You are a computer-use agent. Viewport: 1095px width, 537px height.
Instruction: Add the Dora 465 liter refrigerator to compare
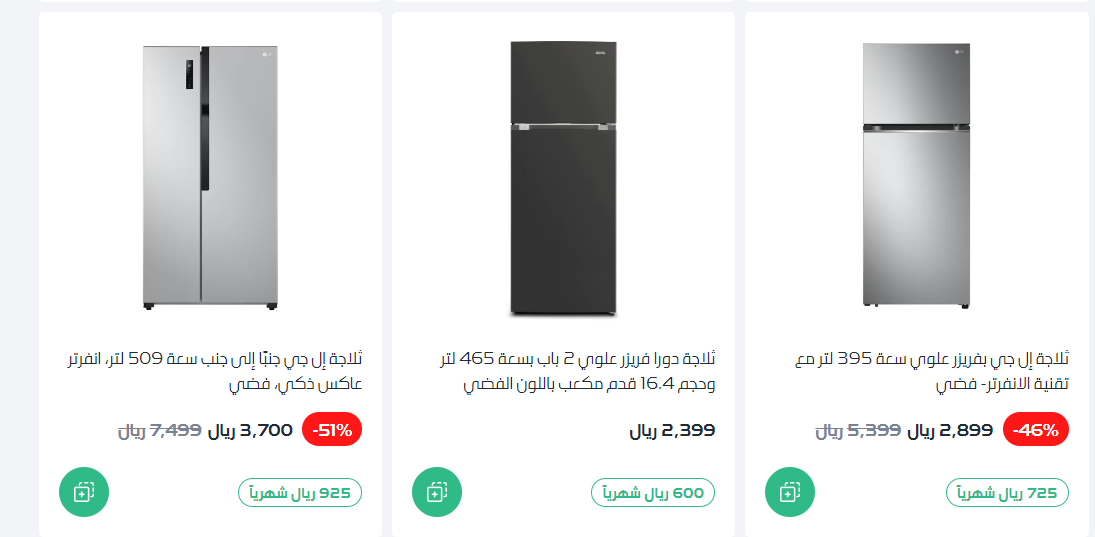pyautogui.click(x=437, y=492)
